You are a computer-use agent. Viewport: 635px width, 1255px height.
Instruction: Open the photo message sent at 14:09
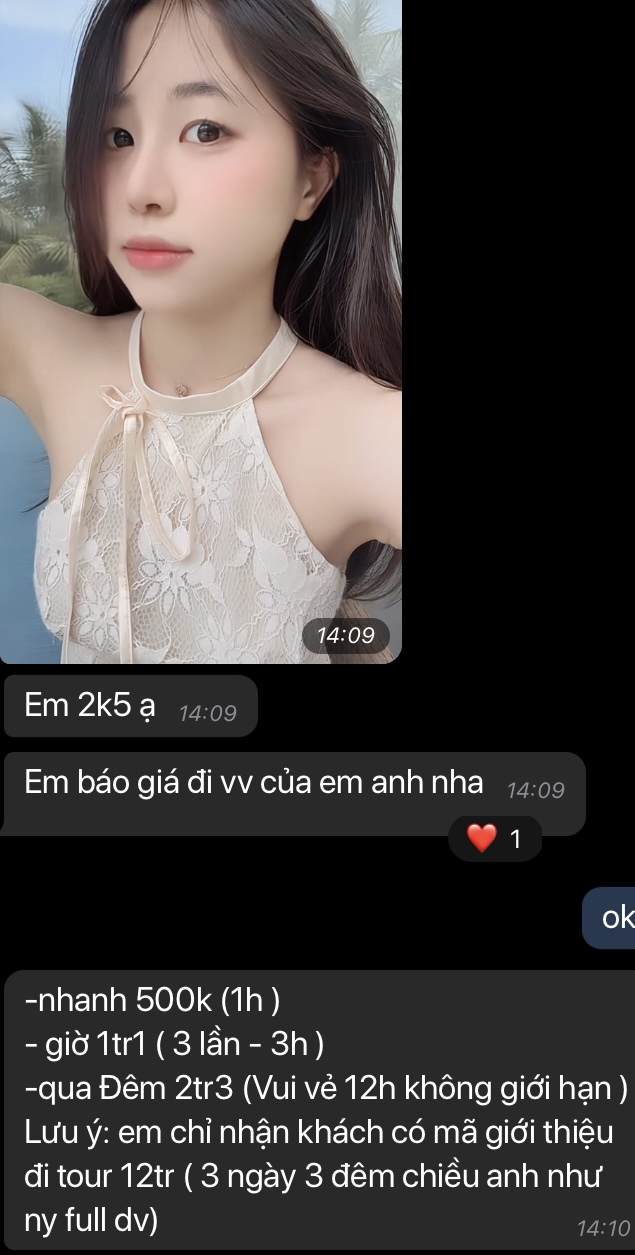200,330
